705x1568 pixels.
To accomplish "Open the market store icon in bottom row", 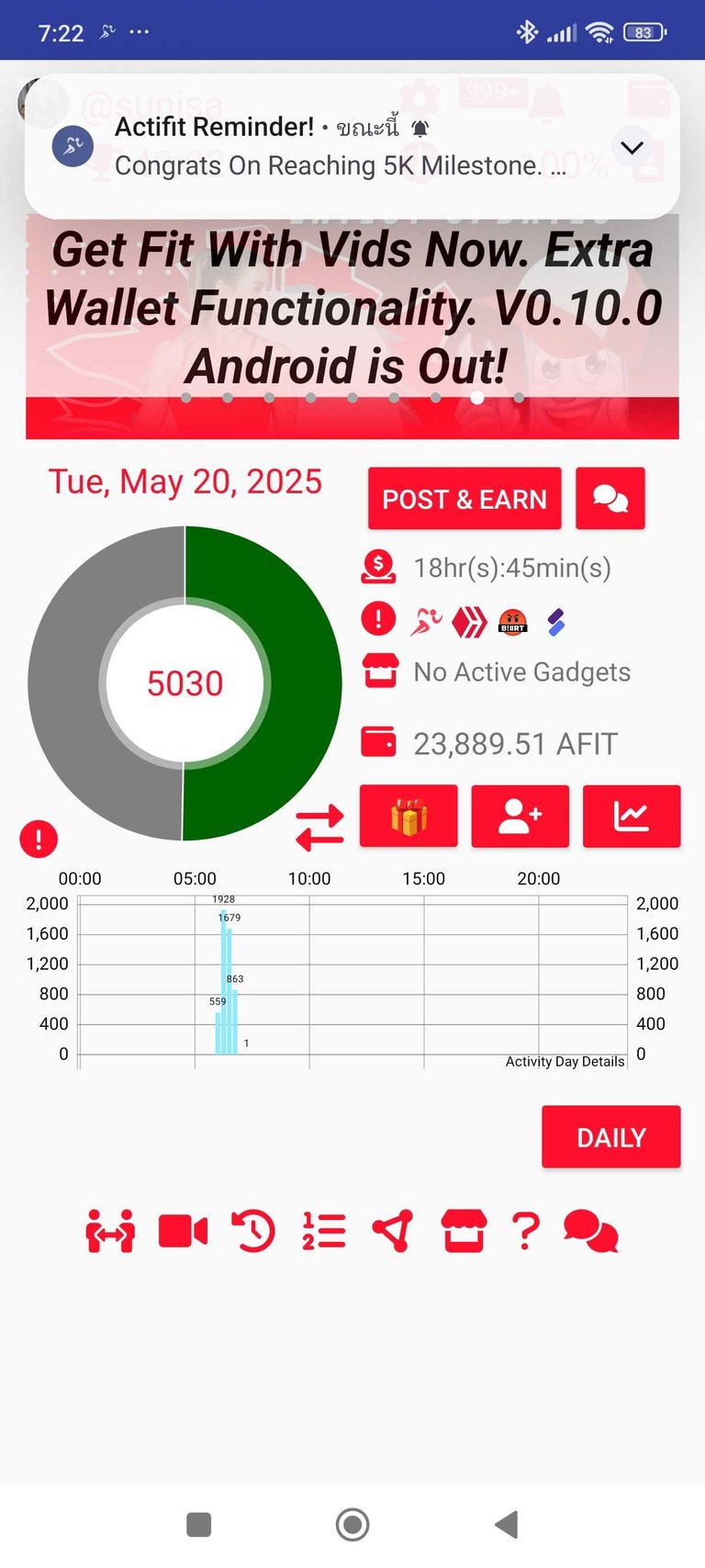I will pos(464,1231).
